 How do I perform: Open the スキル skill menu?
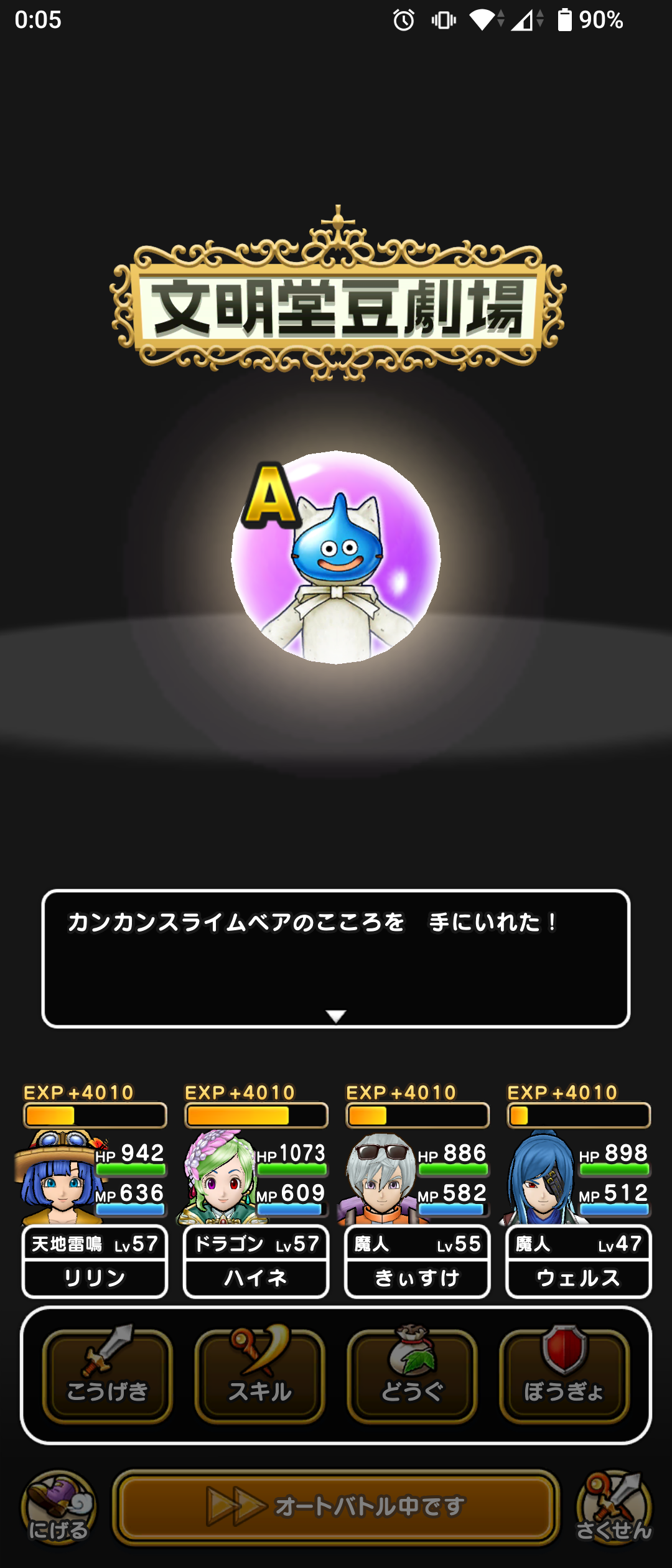[x=259, y=1376]
